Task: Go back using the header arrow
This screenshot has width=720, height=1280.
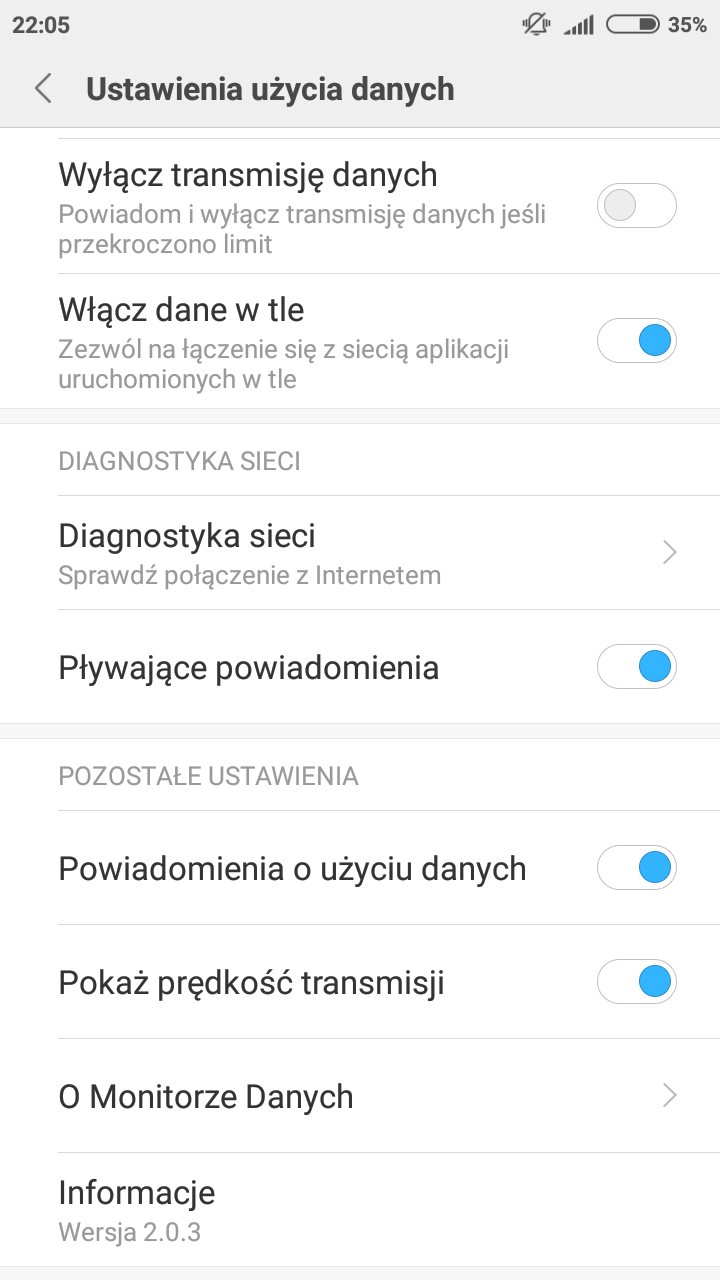Action: [x=43, y=89]
